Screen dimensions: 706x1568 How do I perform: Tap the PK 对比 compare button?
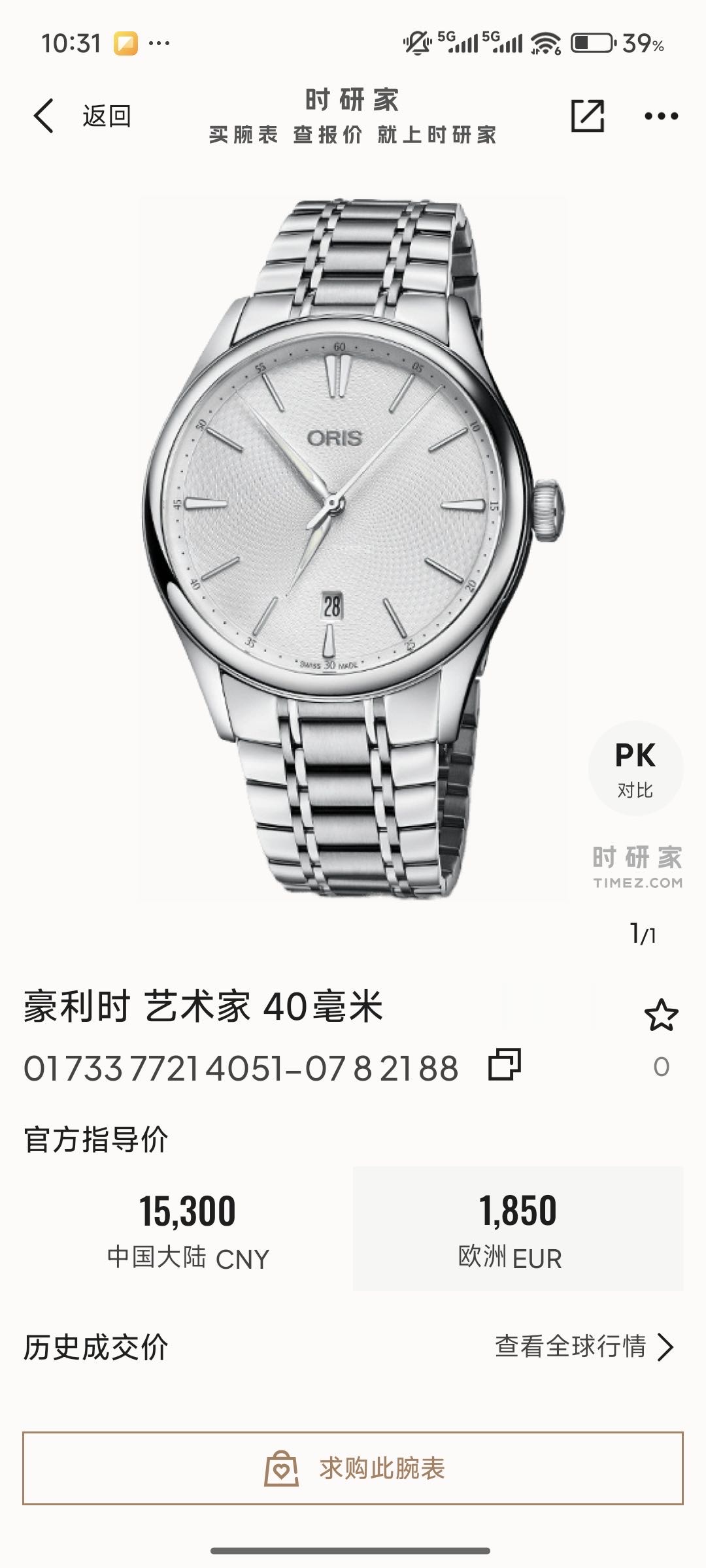click(635, 768)
